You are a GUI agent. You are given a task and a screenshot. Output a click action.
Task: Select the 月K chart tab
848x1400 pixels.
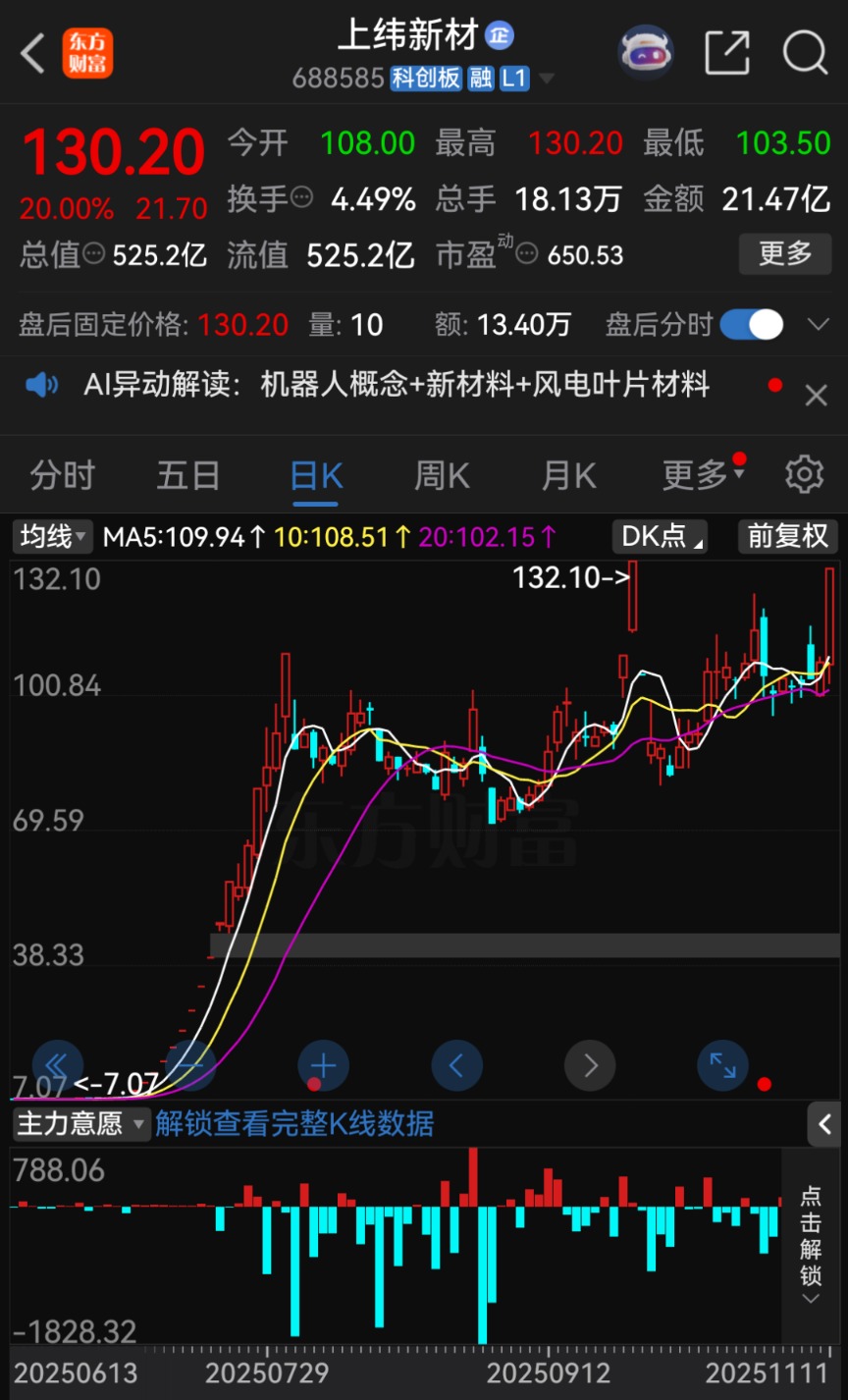coord(568,476)
